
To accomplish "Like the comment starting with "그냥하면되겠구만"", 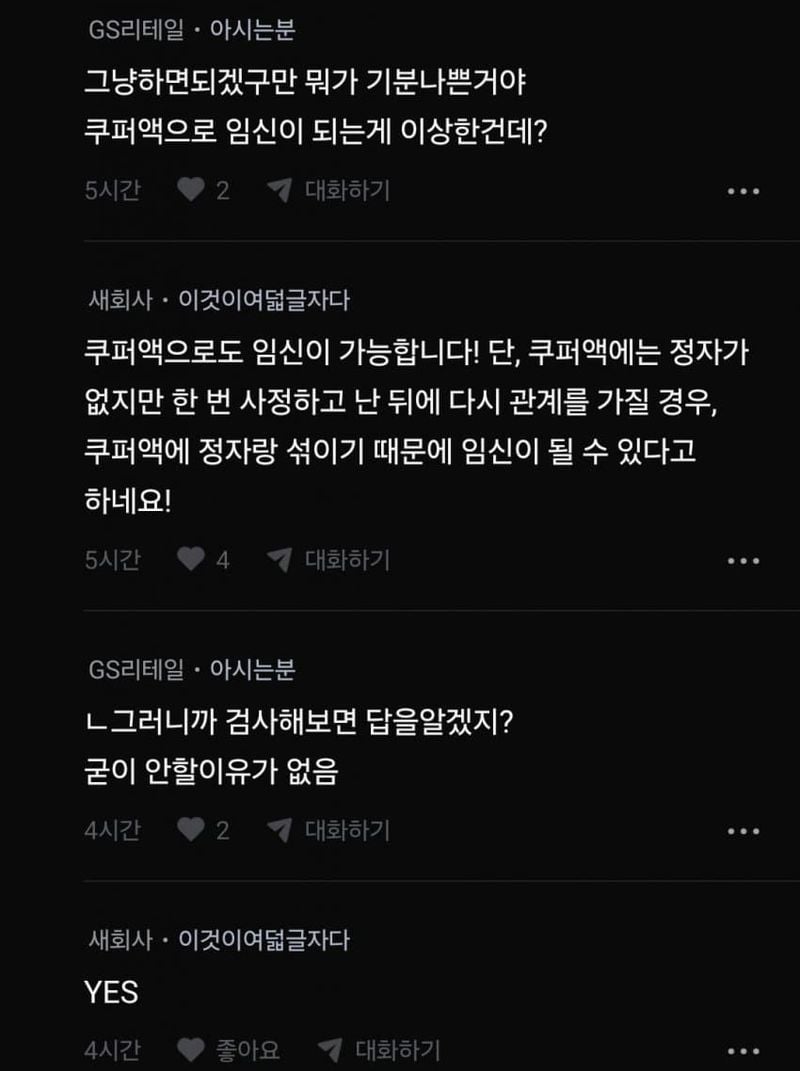I will pyautogui.click(x=190, y=190).
